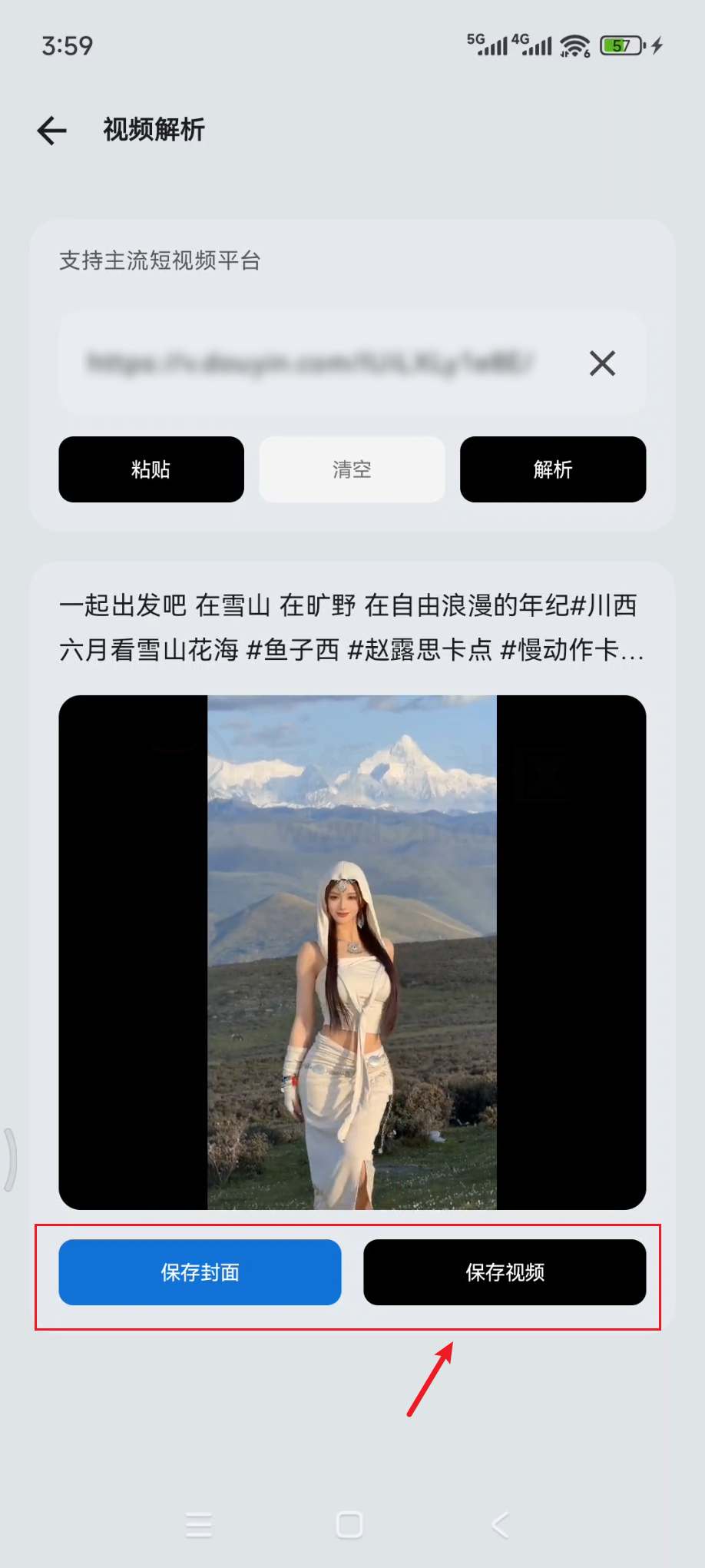Start parsing with the 解析 button

tap(553, 469)
